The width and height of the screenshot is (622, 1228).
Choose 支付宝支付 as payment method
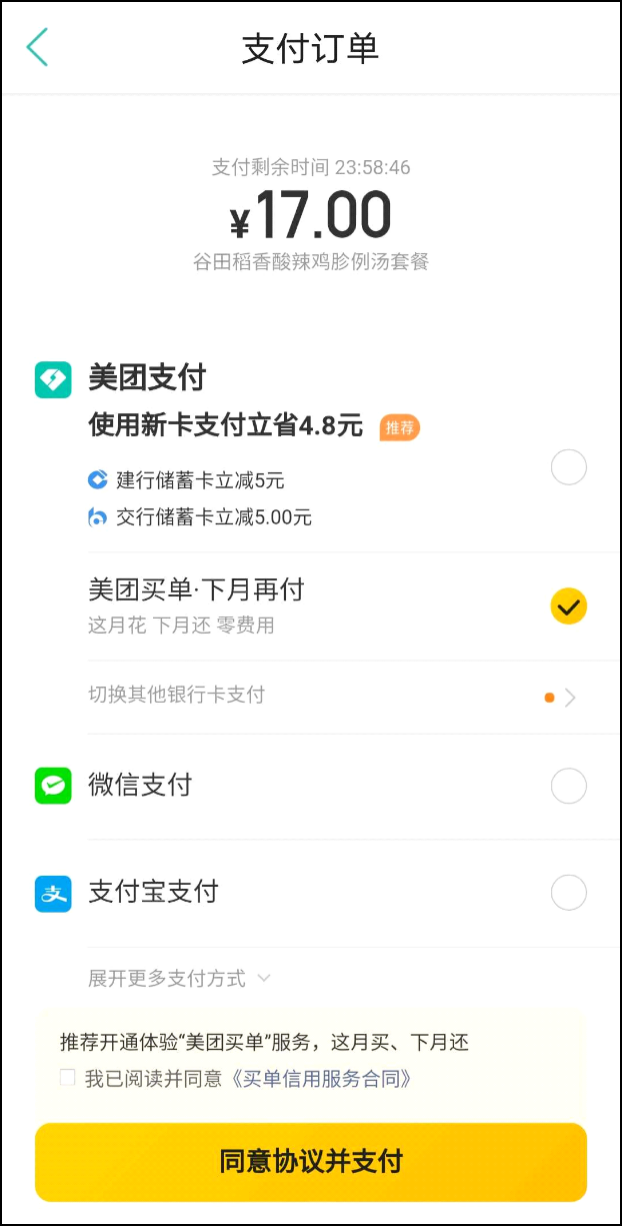(568, 892)
